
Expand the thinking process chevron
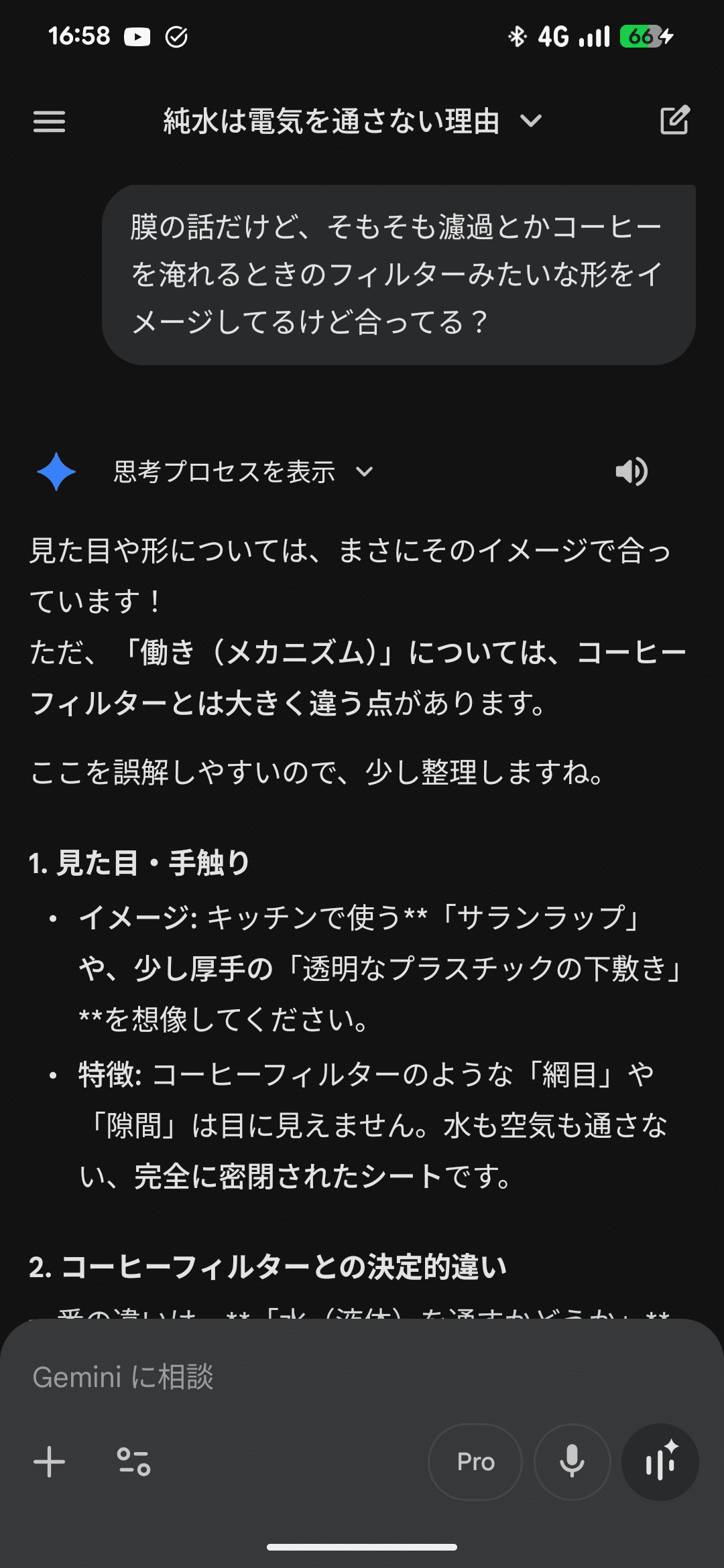[x=364, y=472]
